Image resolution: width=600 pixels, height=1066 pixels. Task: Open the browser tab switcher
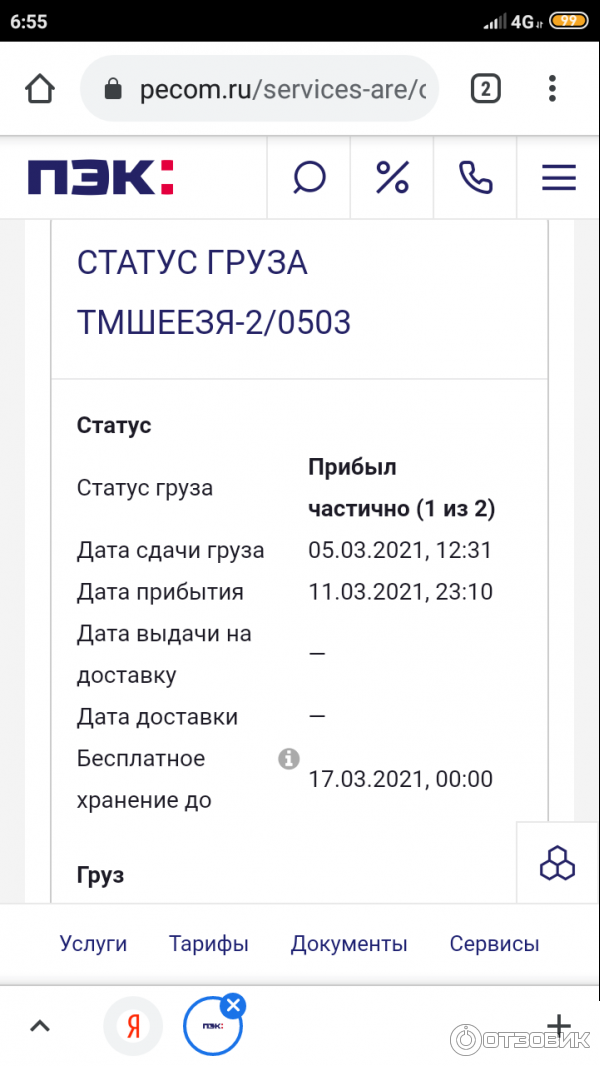coord(485,90)
